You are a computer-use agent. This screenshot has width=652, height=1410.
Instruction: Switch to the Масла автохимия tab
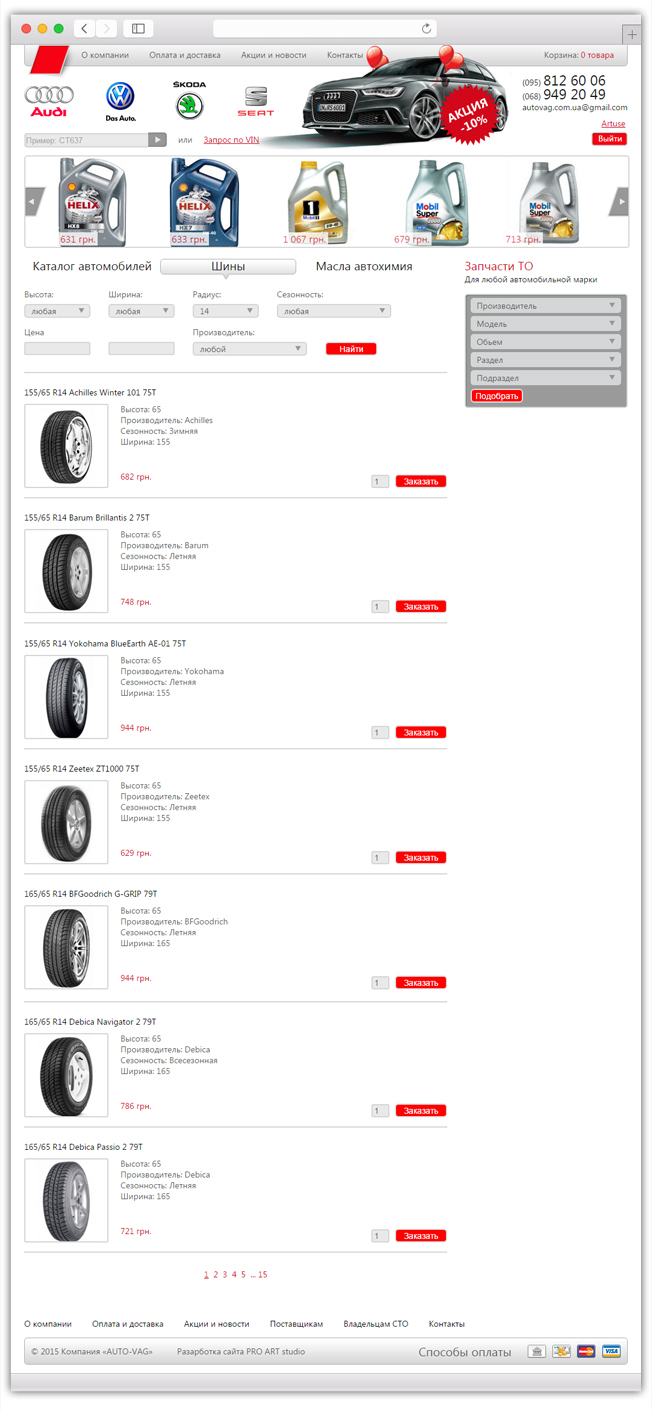[364, 267]
